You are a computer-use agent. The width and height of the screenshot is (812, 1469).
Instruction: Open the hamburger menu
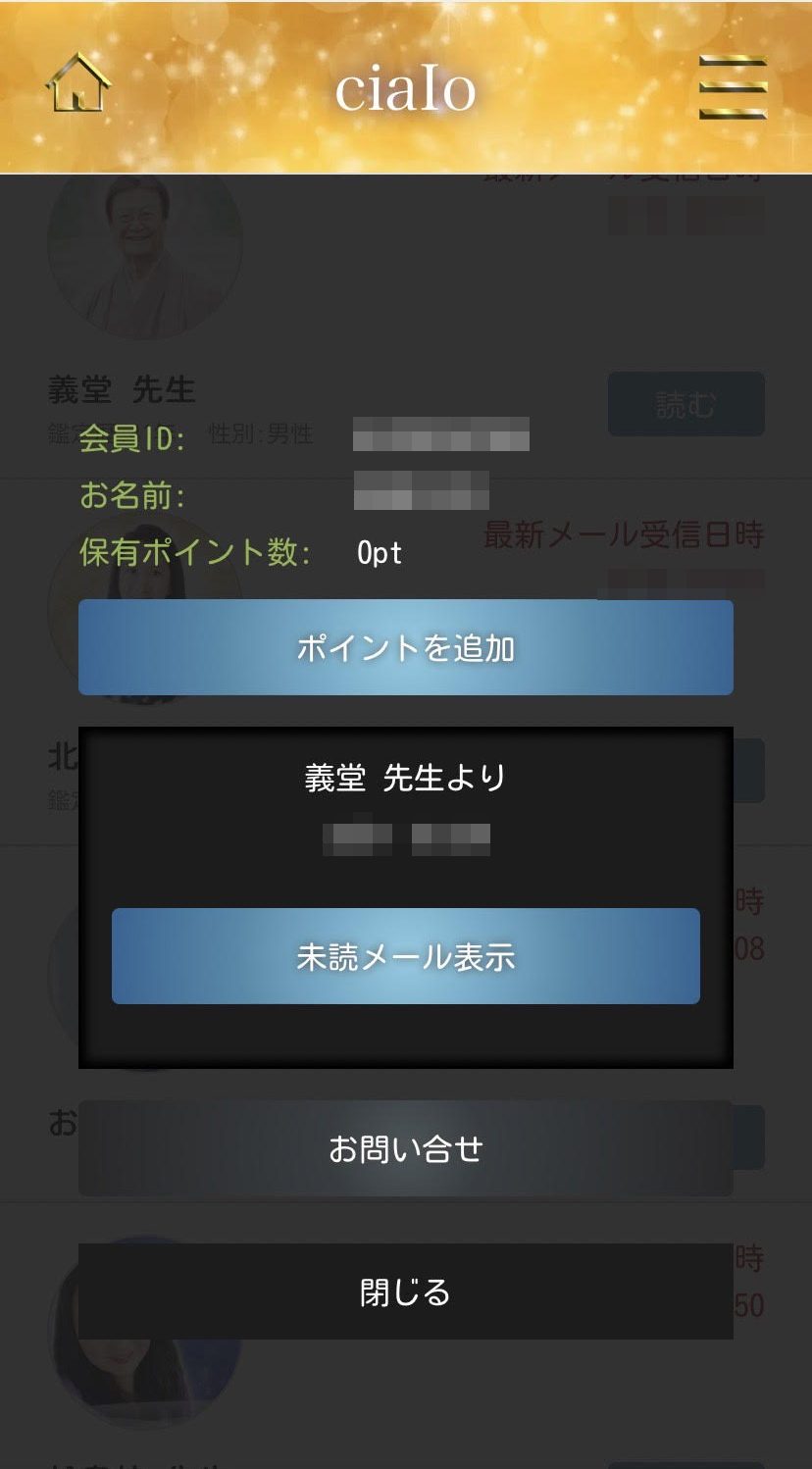(x=733, y=88)
